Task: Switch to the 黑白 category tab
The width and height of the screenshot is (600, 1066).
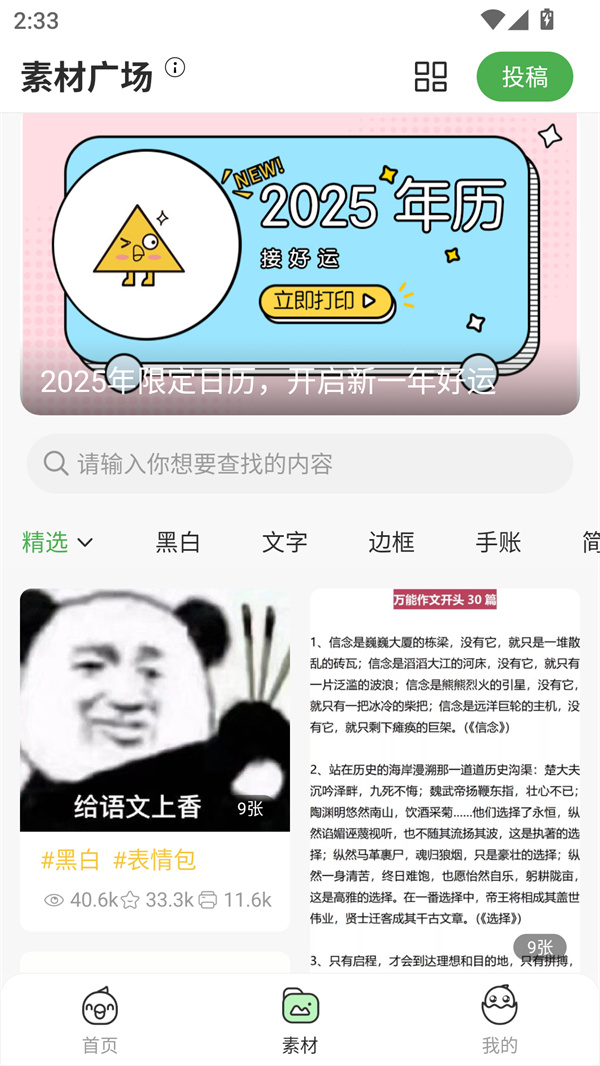Action: [178, 542]
